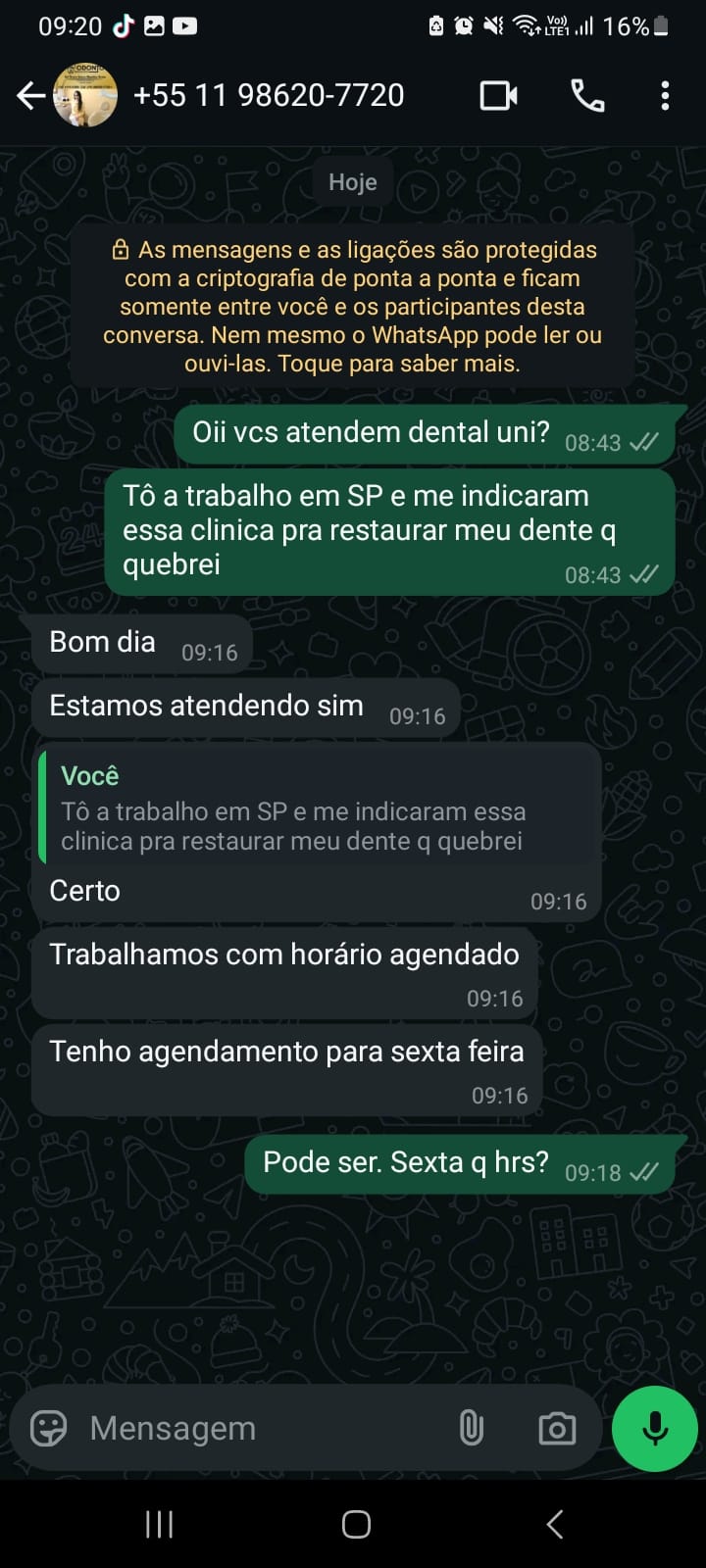Go to the system home screen
This screenshot has height=1568, width=706.
pyautogui.click(x=355, y=1524)
